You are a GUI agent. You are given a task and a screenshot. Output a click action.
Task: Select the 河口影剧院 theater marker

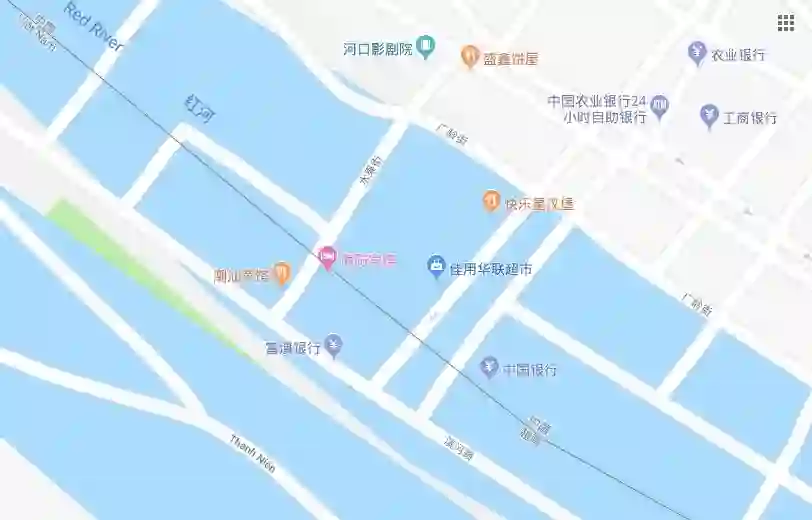pyautogui.click(x=426, y=46)
